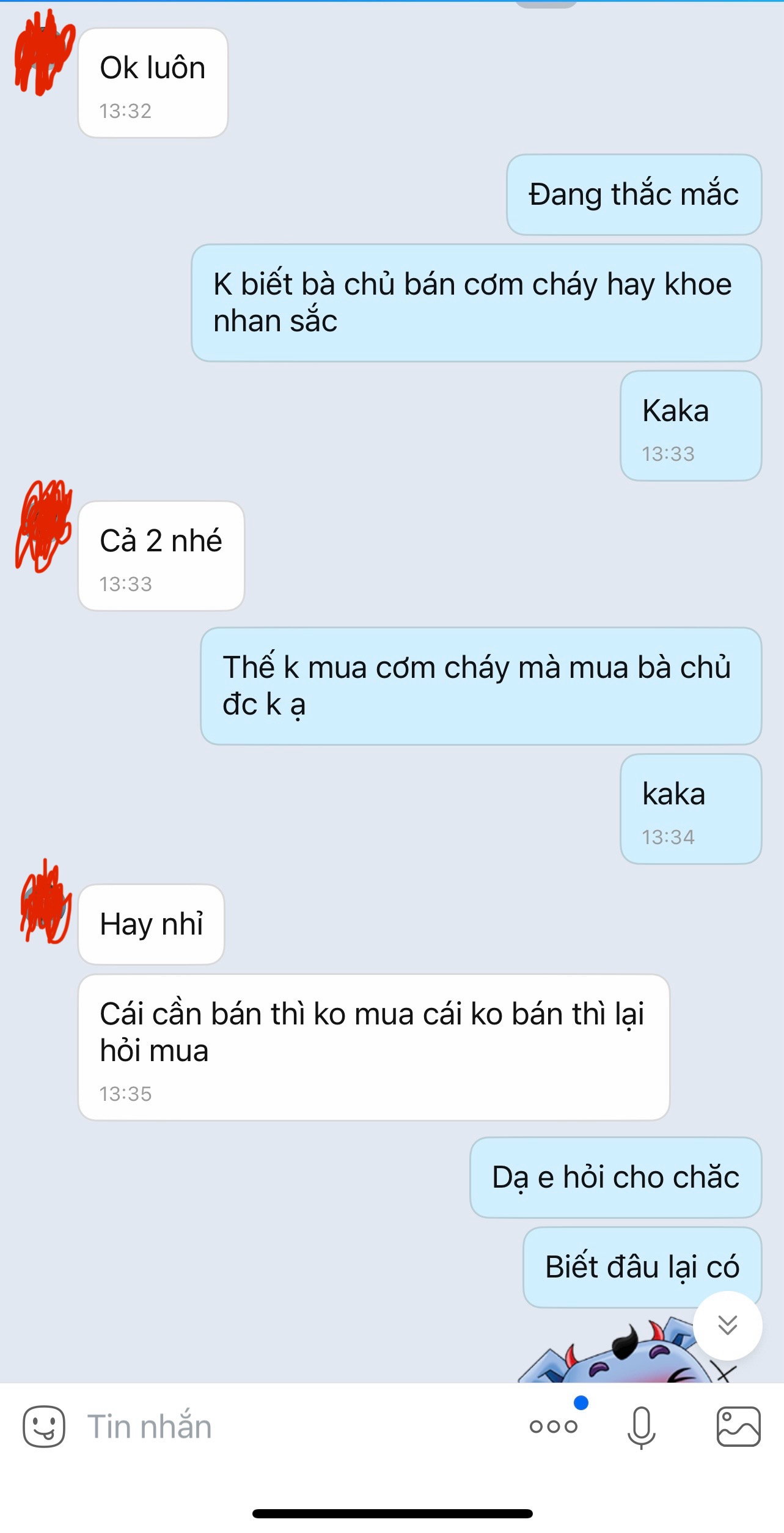Jump to latest messages button
The height and width of the screenshot is (1533, 784).
(x=727, y=1325)
